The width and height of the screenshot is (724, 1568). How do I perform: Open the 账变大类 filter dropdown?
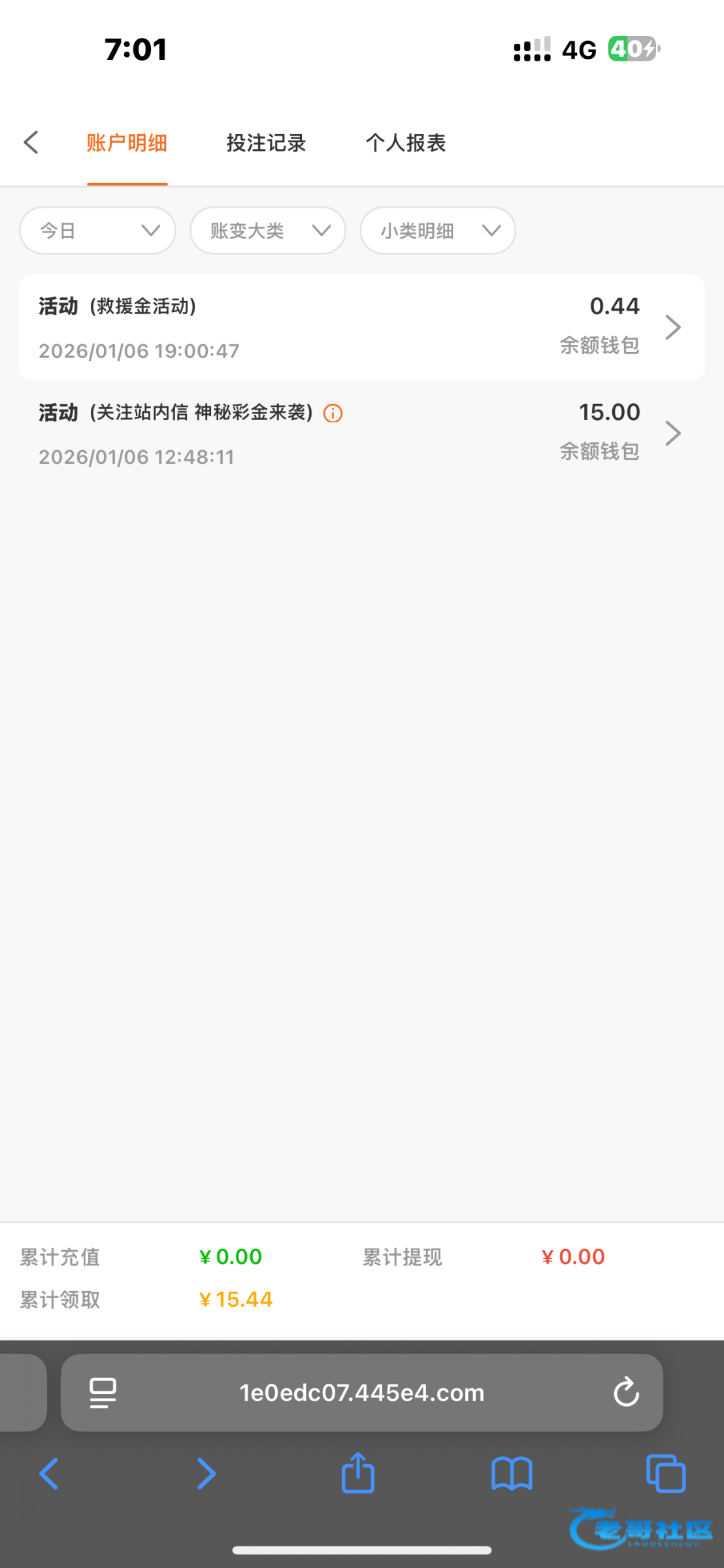tap(268, 231)
